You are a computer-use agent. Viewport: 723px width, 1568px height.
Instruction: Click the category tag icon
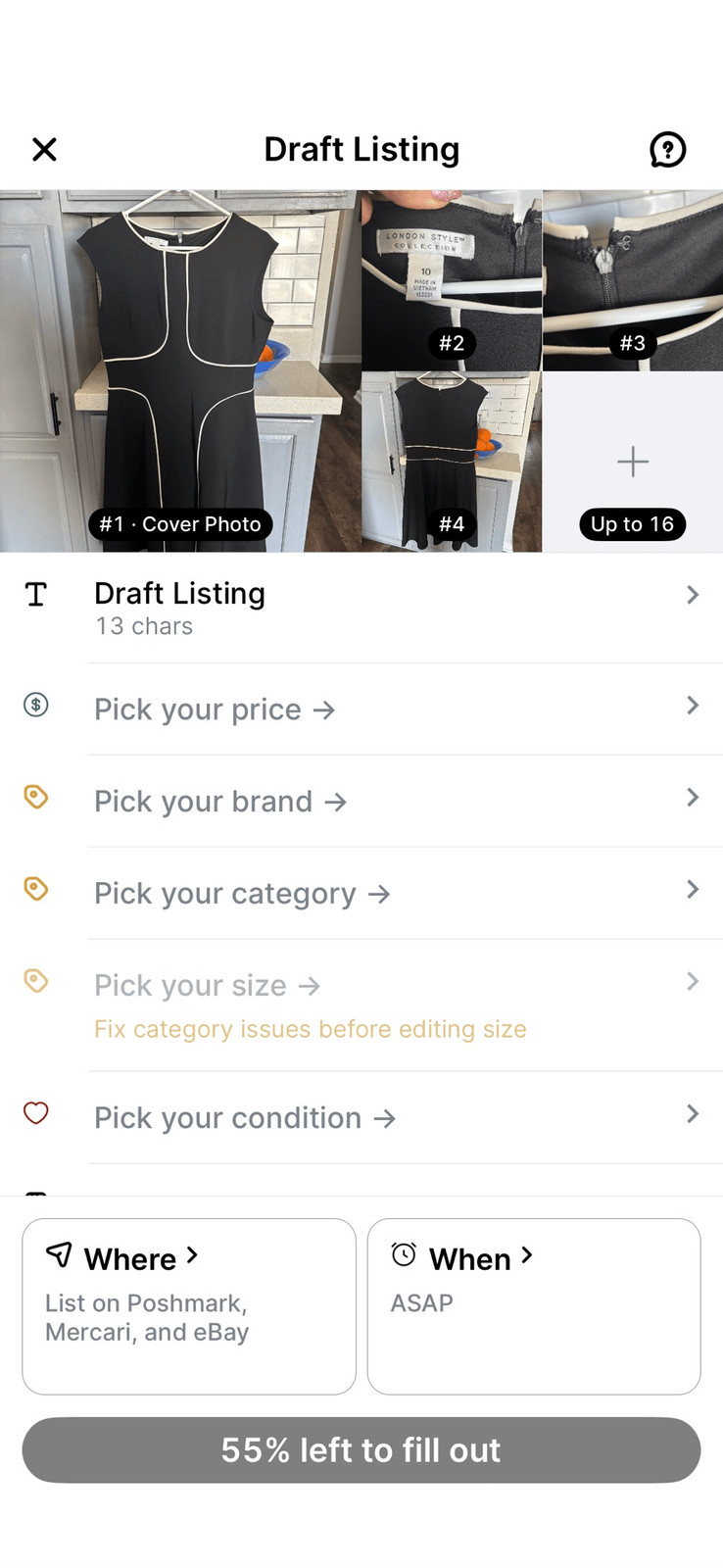(x=36, y=889)
